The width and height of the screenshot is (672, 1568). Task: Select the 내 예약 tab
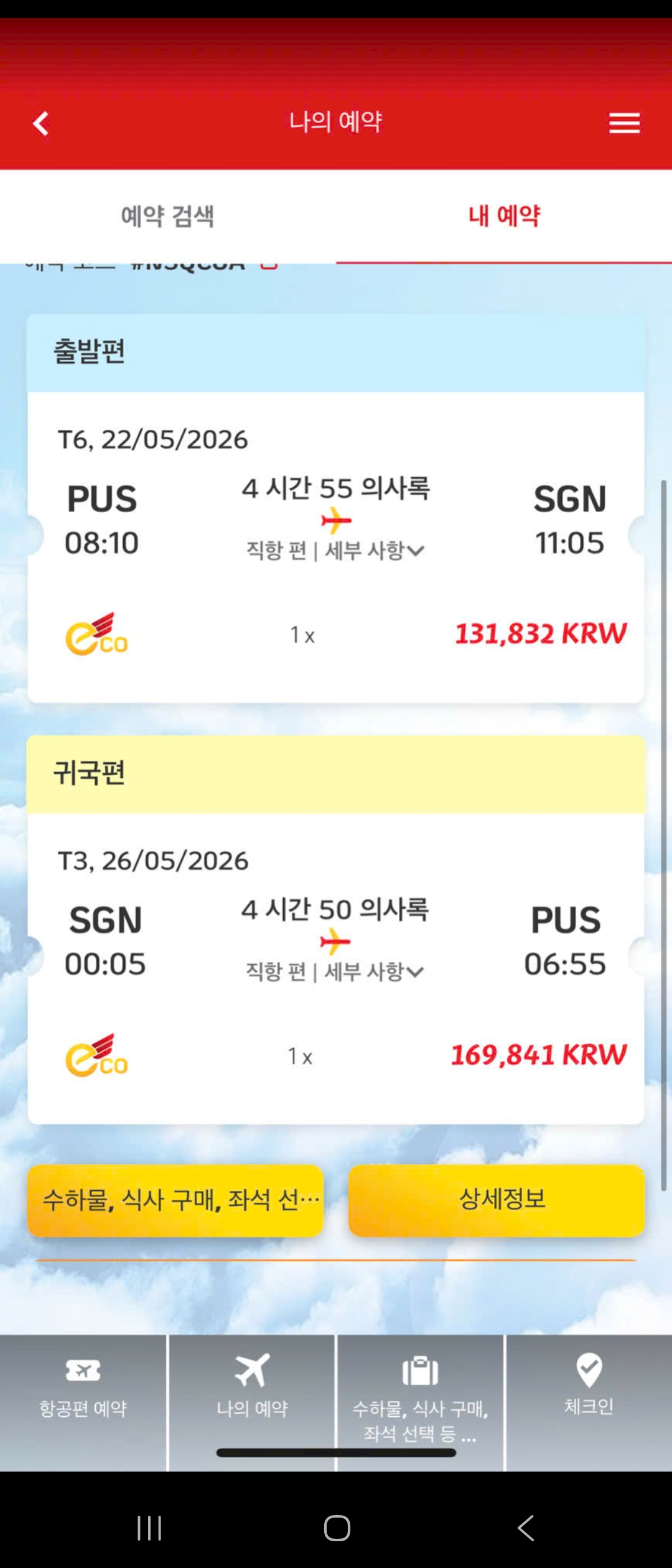[504, 217]
